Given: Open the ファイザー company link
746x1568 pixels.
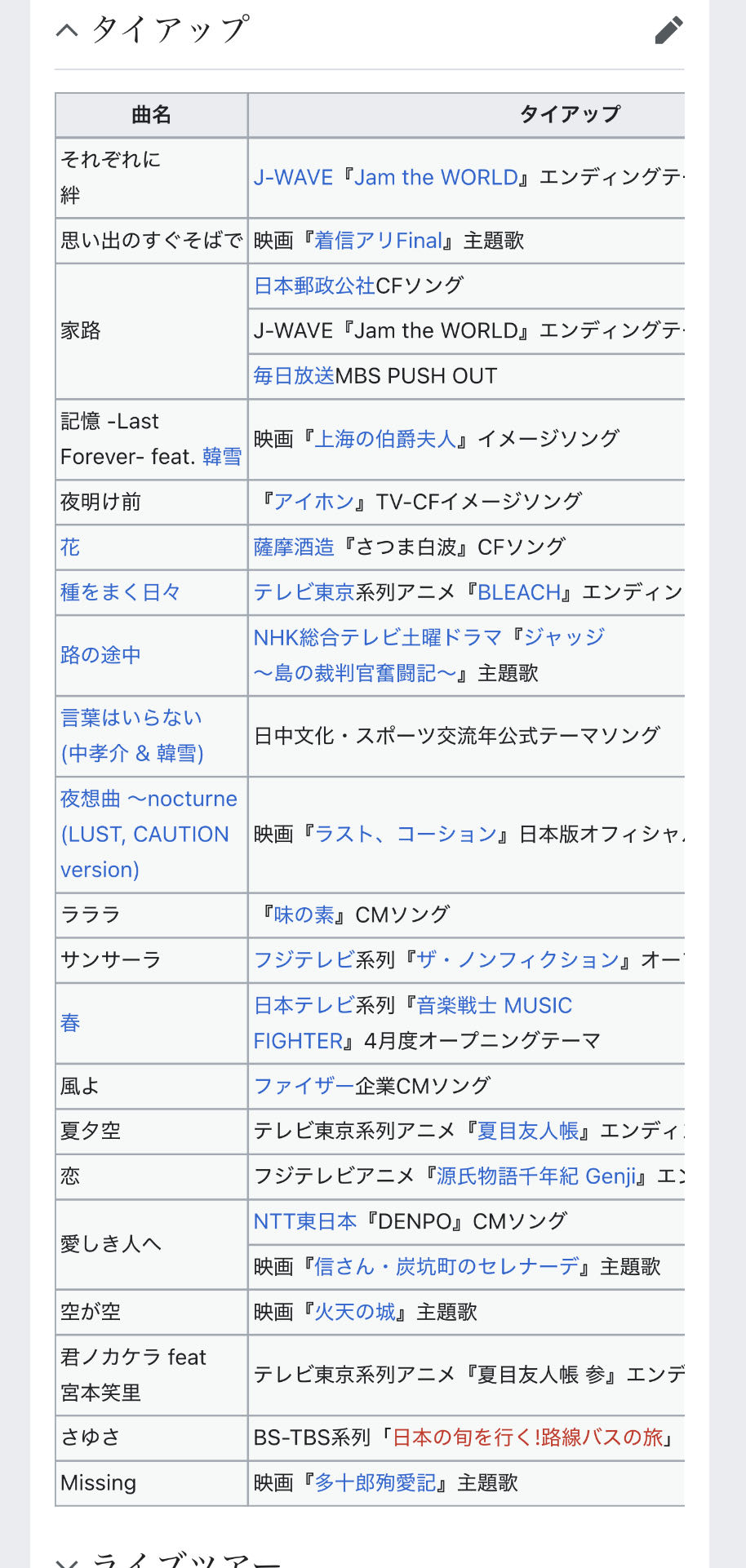Looking at the screenshot, I should (x=304, y=1086).
